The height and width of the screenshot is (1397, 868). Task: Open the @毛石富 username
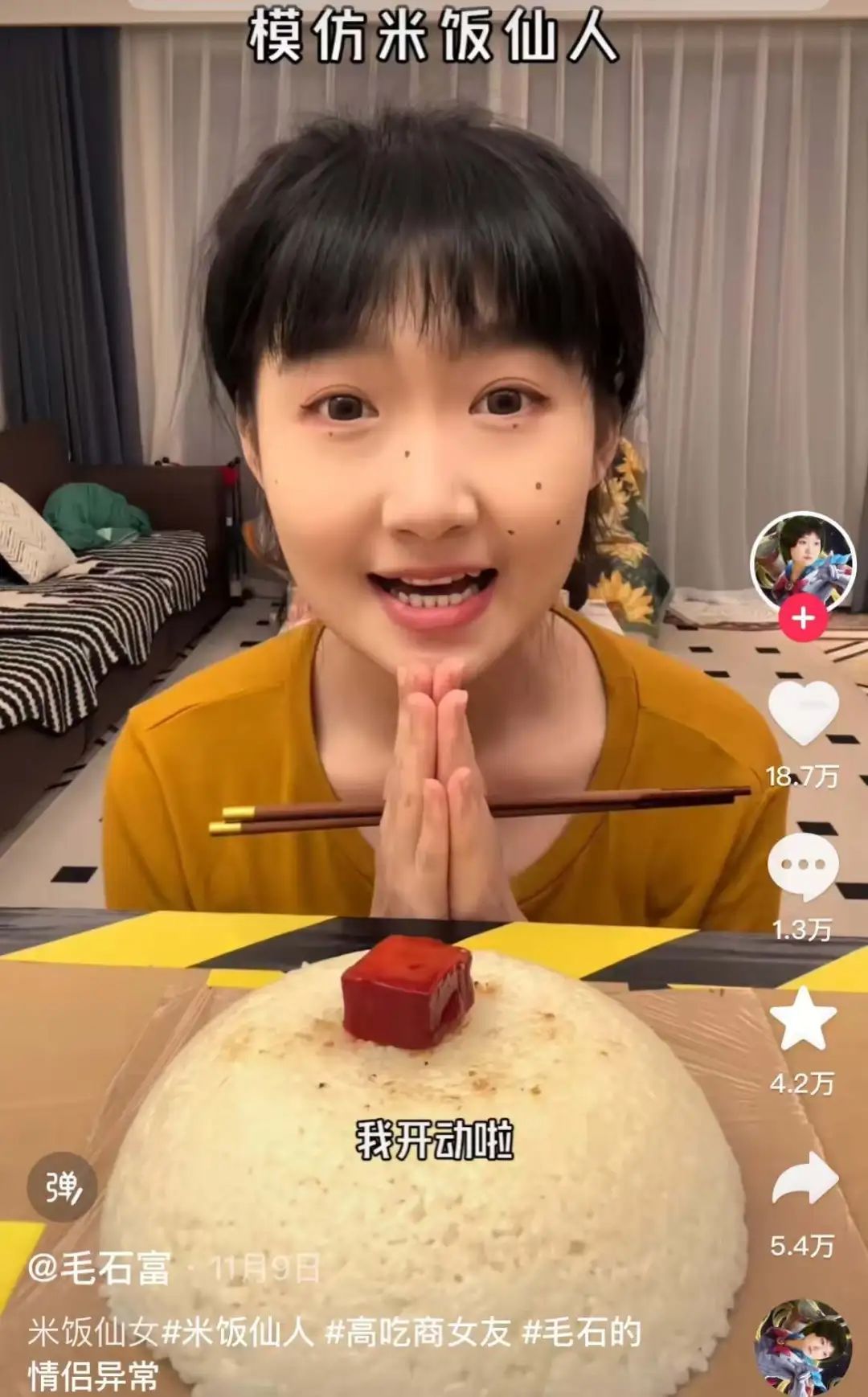click(99, 1268)
